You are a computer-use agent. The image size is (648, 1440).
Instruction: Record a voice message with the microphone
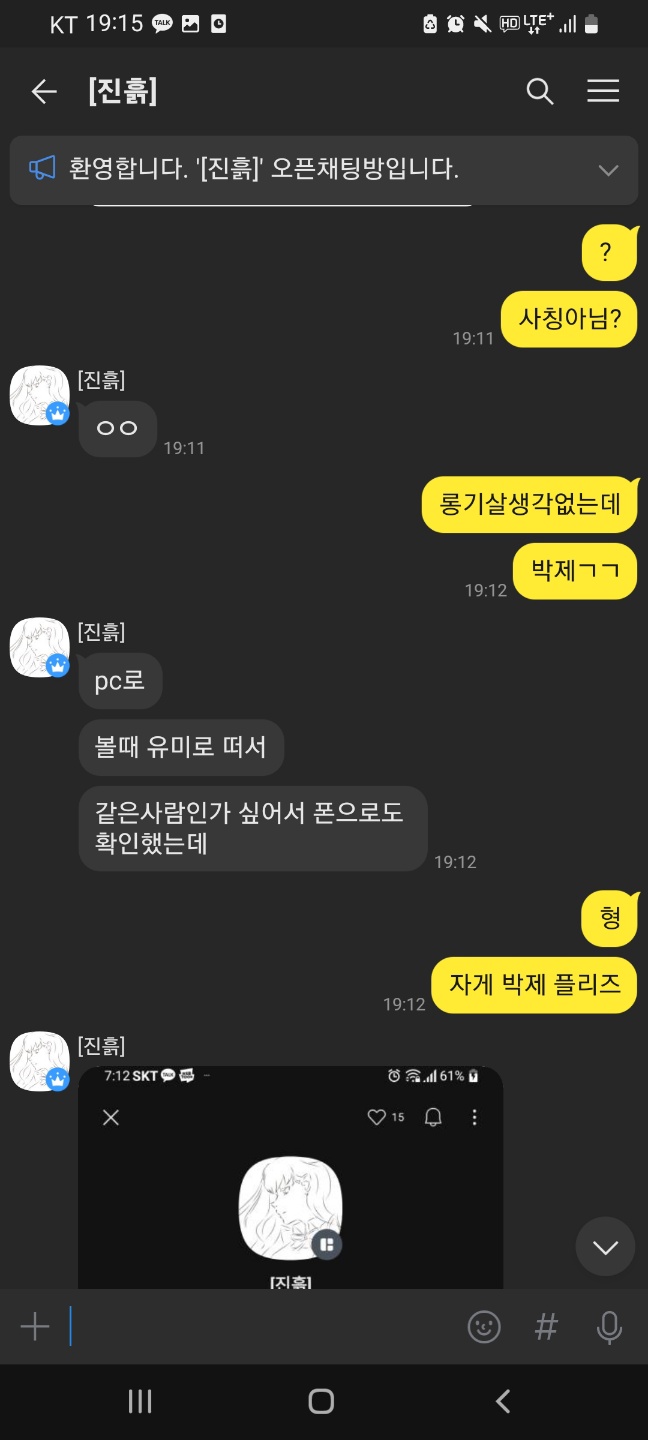609,1327
